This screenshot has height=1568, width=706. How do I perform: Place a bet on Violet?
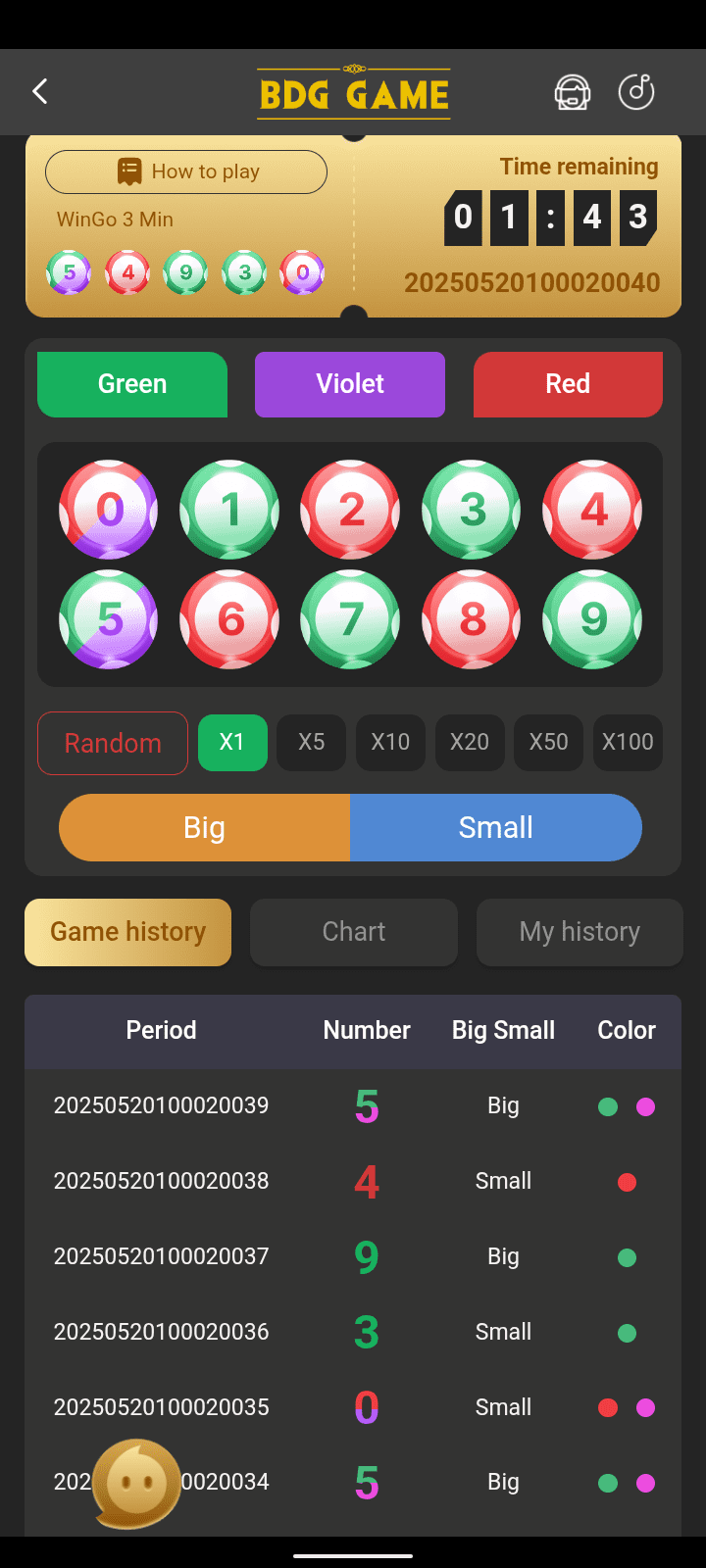click(x=349, y=384)
